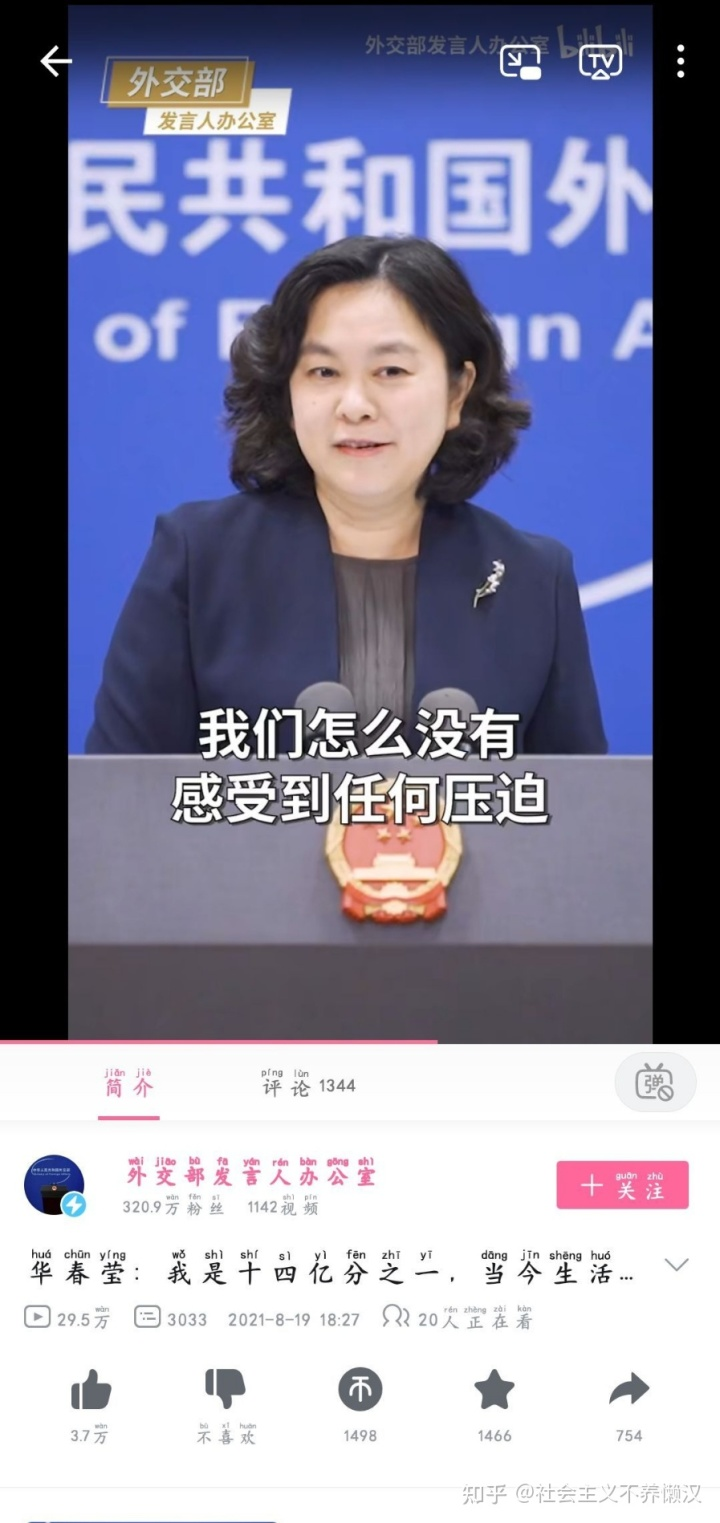
Task: Expand the video title description chevron
Action: (x=677, y=1265)
